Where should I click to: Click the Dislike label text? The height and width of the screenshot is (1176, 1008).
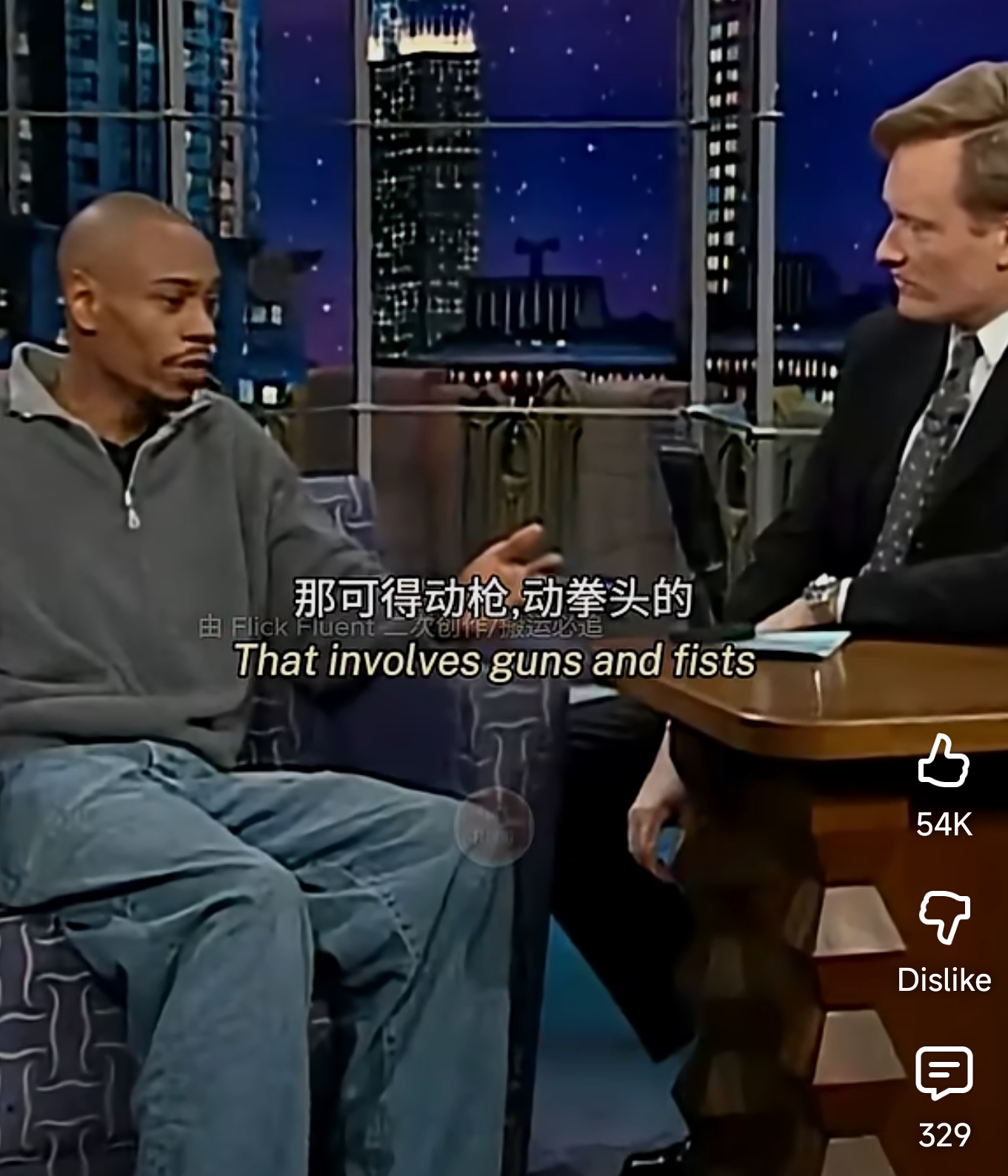click(x=942, y=980)
